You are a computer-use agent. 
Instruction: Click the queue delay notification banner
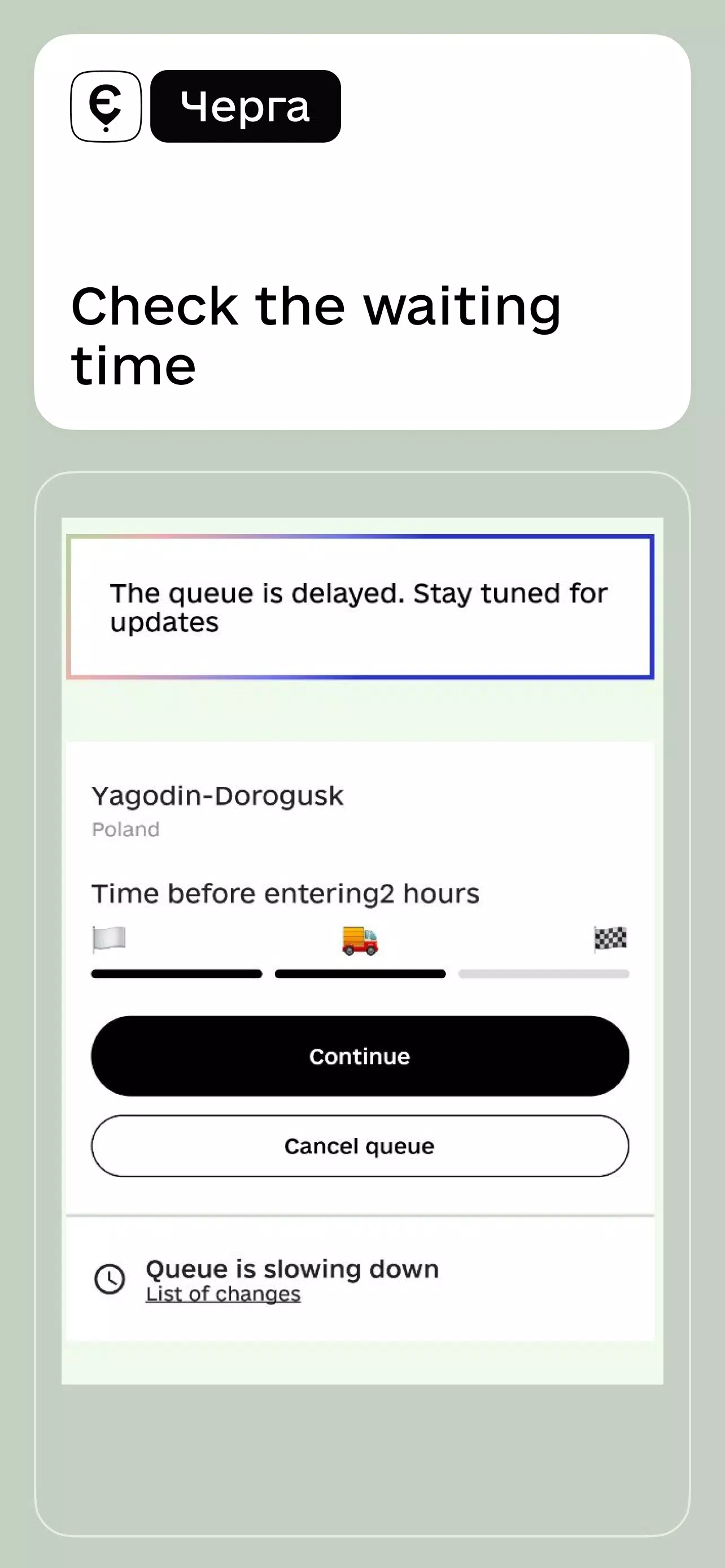tap(359, 606)
